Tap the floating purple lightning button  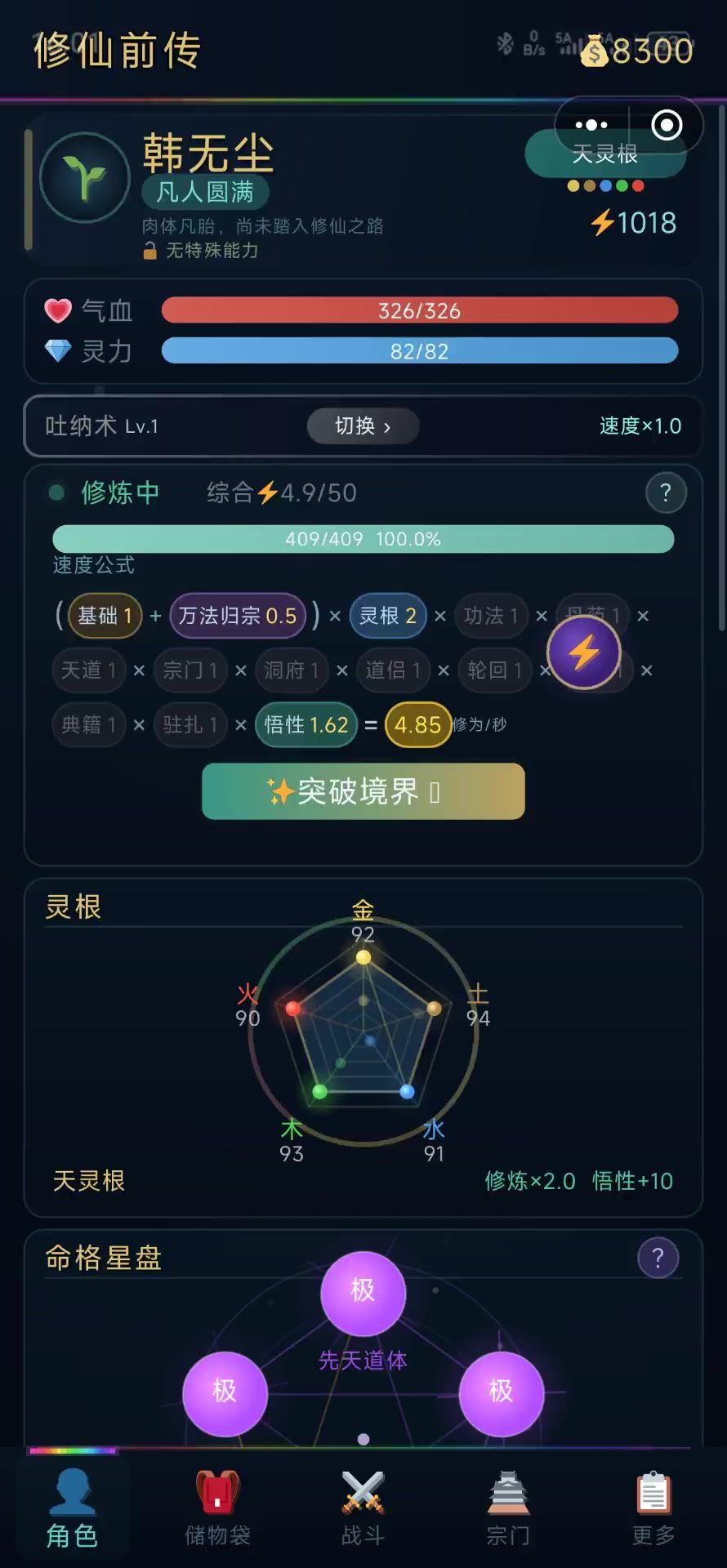(x=584, y=653)
